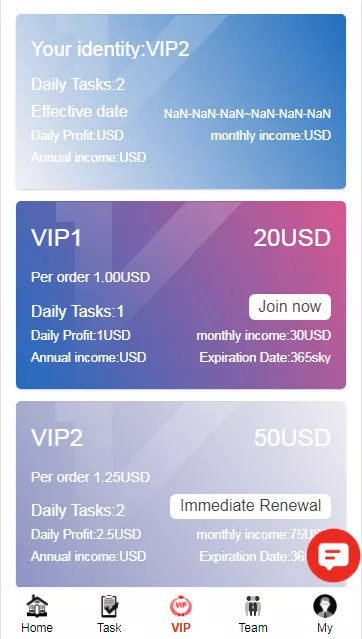Go to the Home tab
The height and width of the screenshot is (639, 362).
pyautogui.click(x=37, y=614)
